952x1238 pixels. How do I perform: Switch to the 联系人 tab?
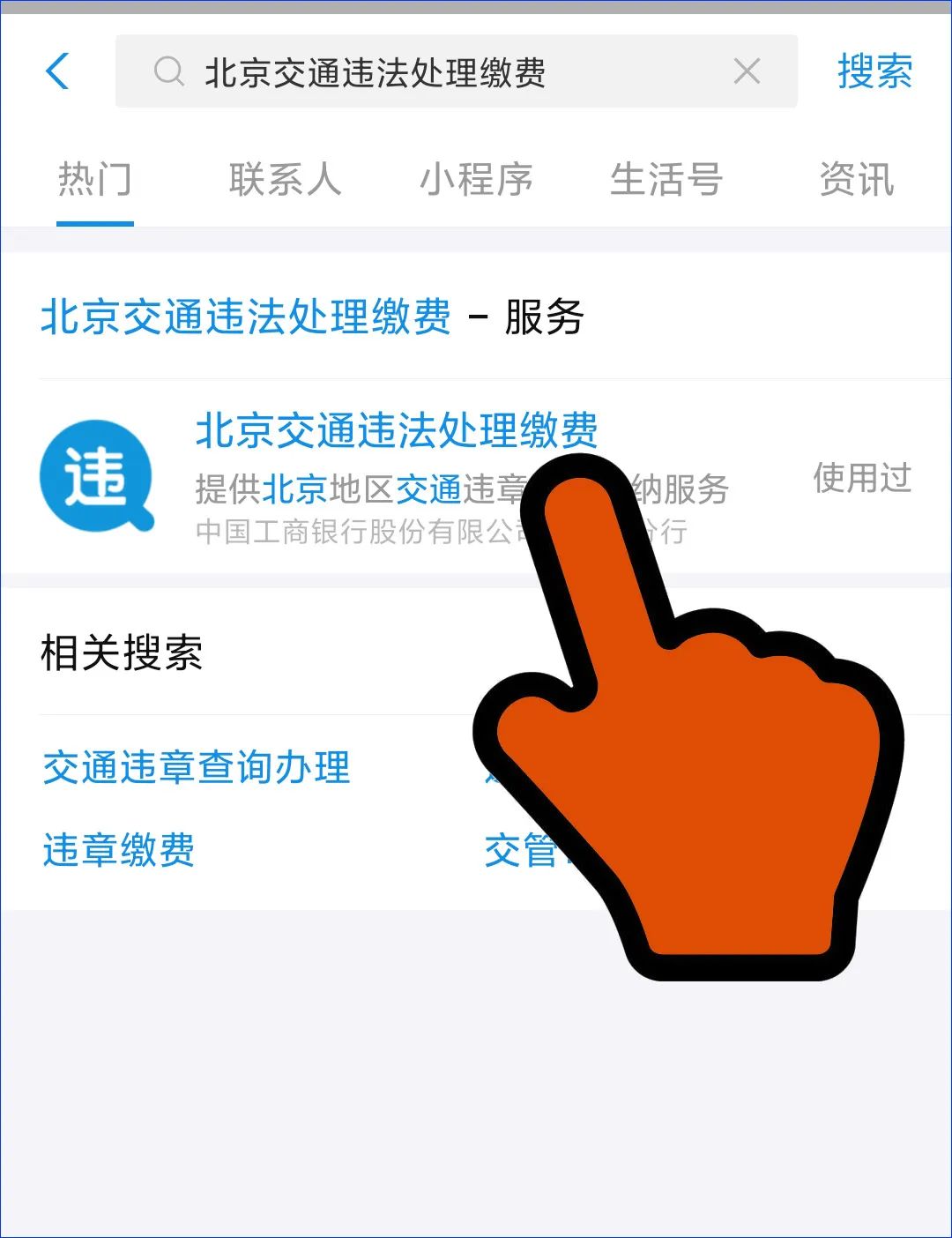pos(285,180)
